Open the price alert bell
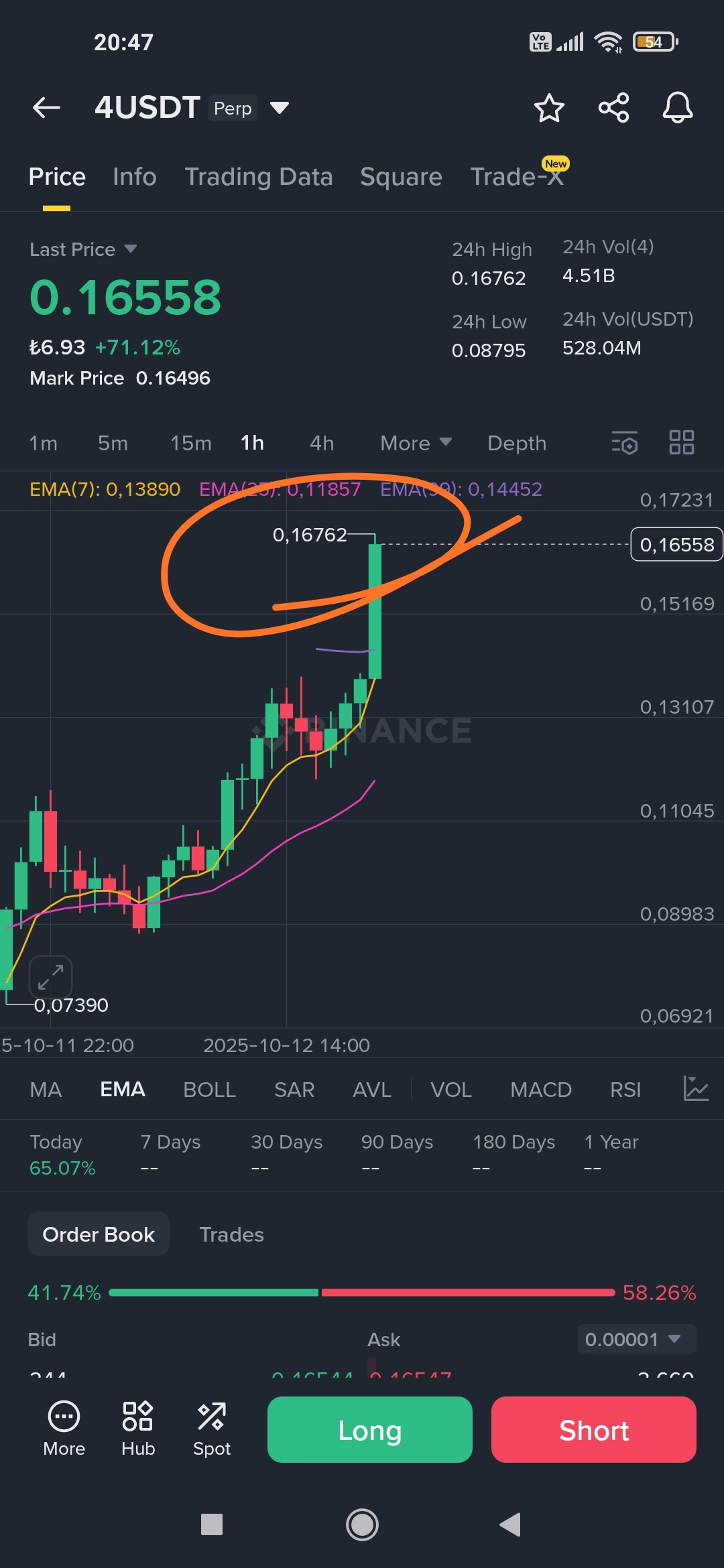This screenshot has width=724, height=1568. pos(677,108)
